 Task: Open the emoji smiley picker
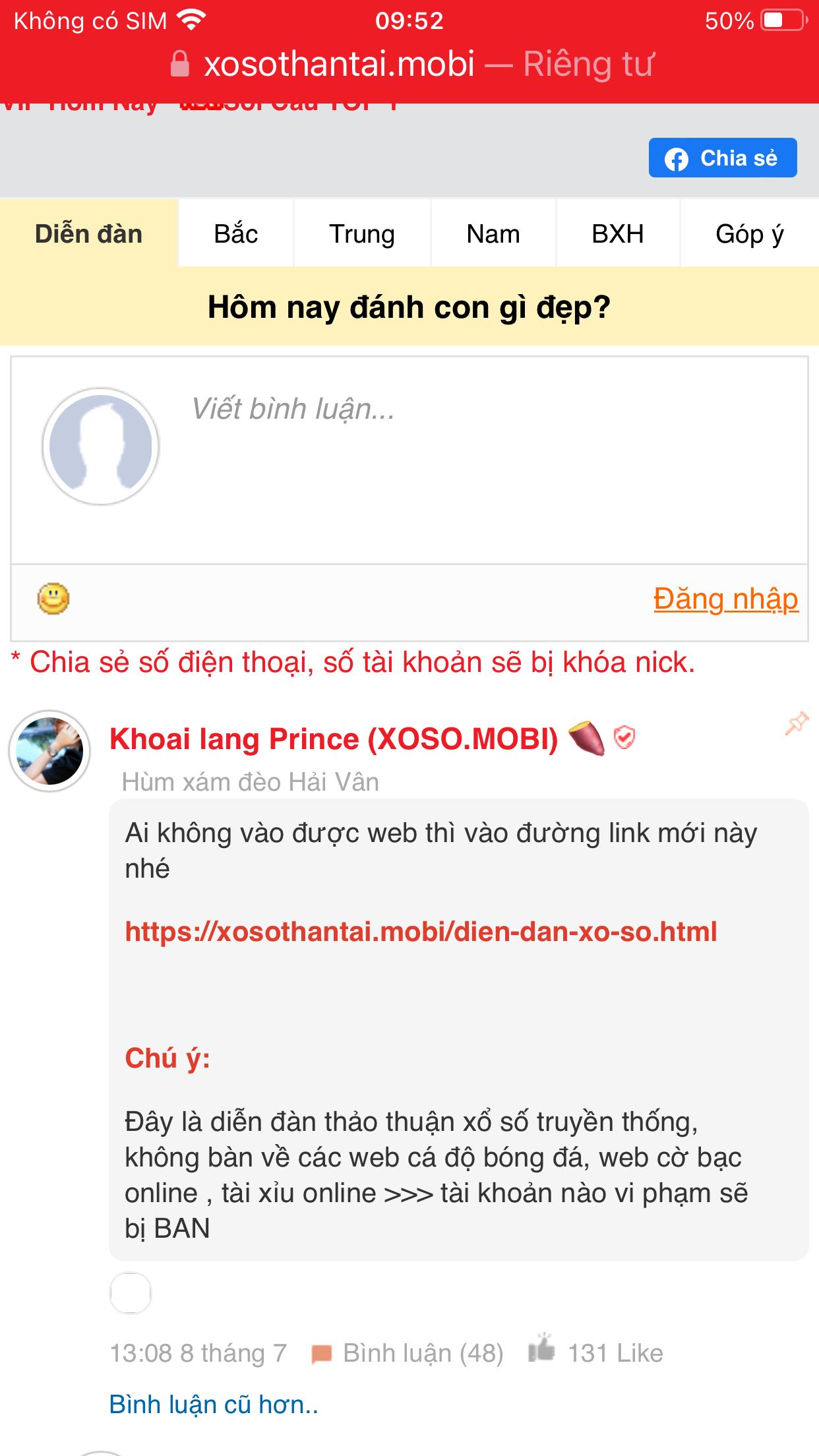[53, 599]
